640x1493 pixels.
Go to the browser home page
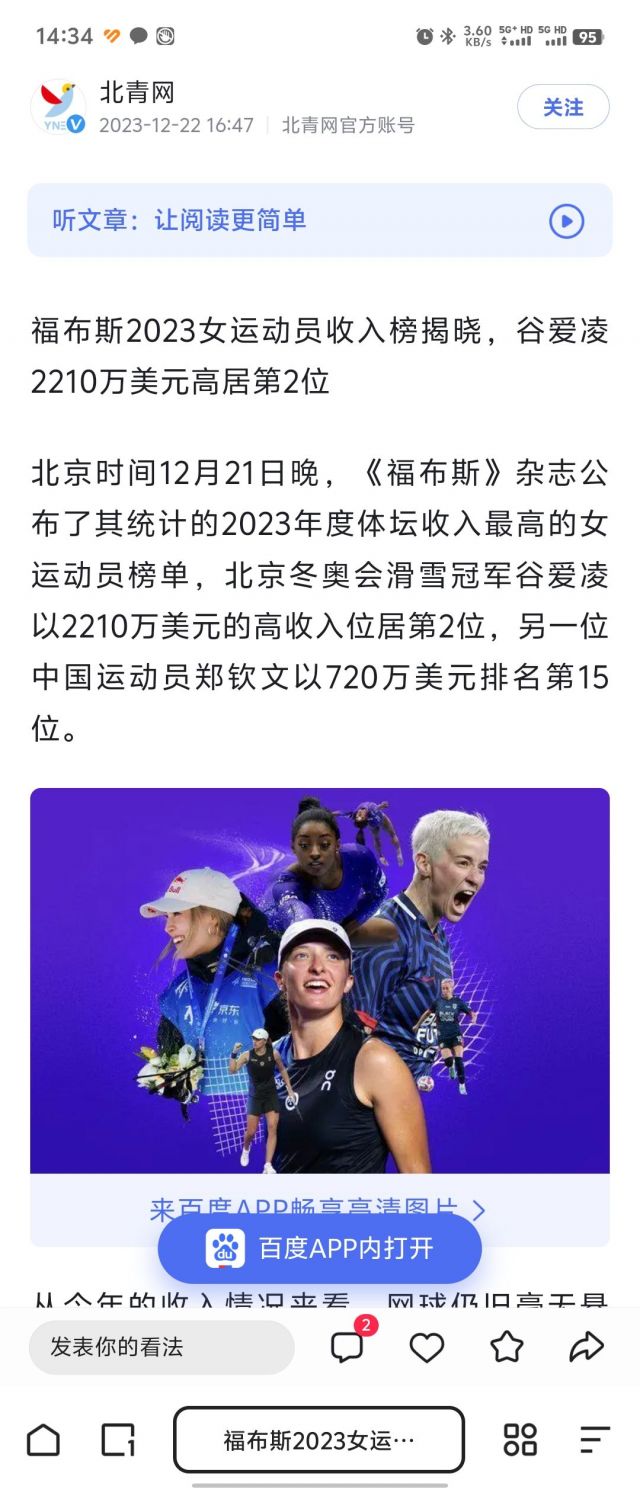click(x=43, y=1440)
